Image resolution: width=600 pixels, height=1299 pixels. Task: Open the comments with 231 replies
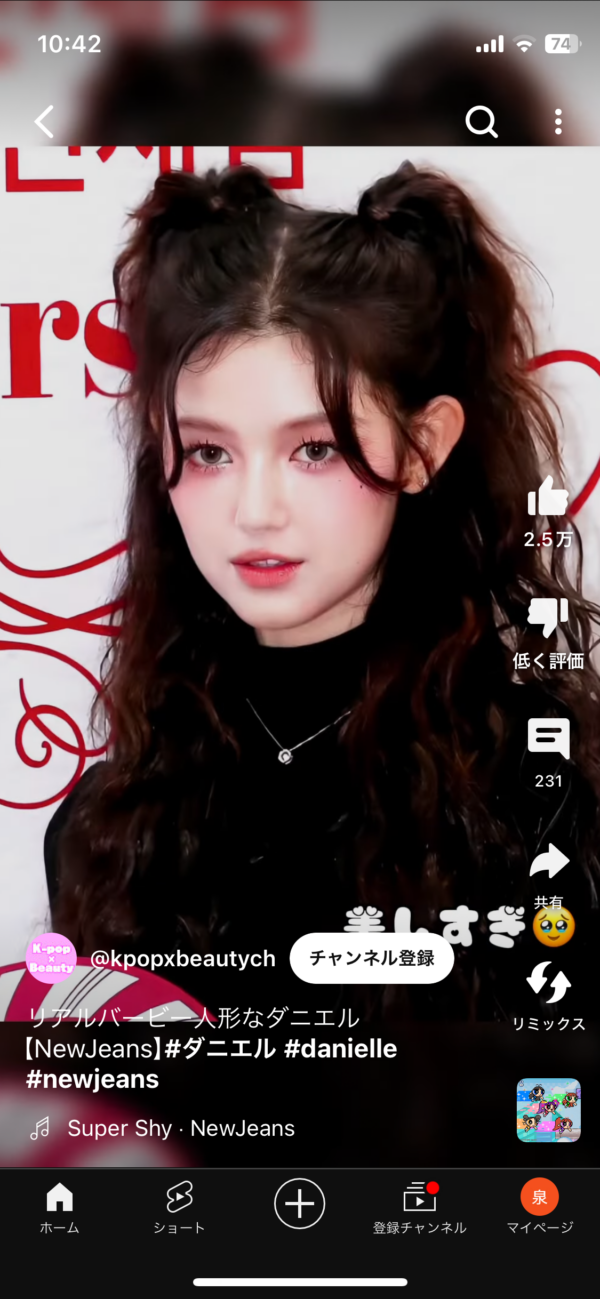point(548,739)
